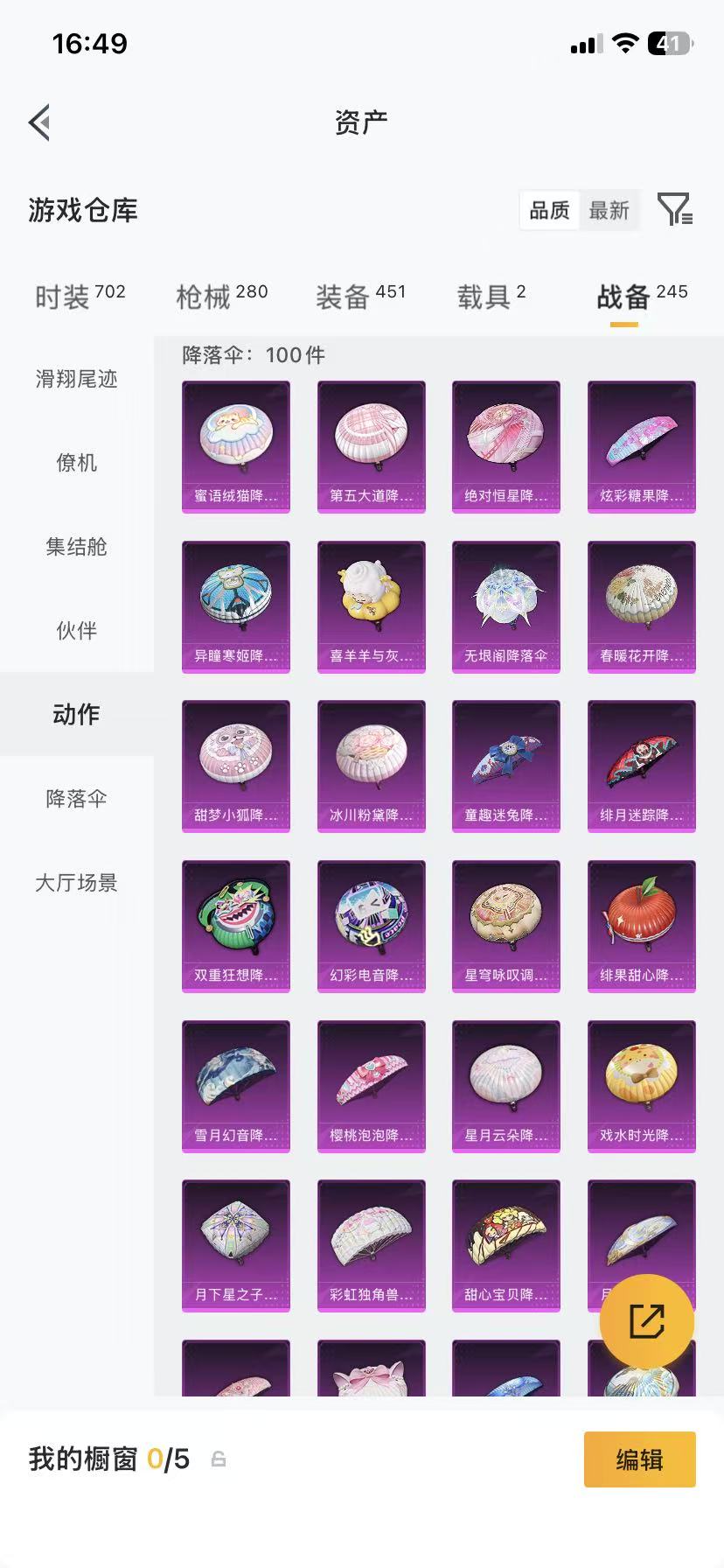This screenshot has height=1568, width=724.
Task: Select the 喜羊羊与灰太狼 parachute
Action: point(371,606)
